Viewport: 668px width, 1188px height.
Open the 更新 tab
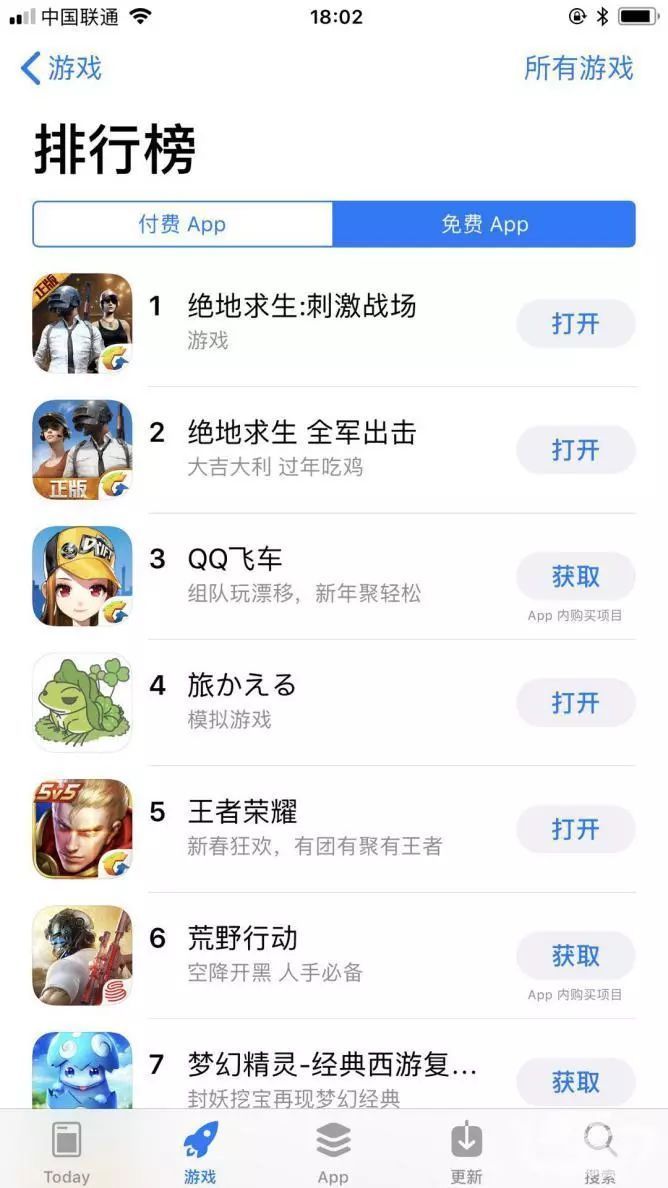pos(466,1152)
